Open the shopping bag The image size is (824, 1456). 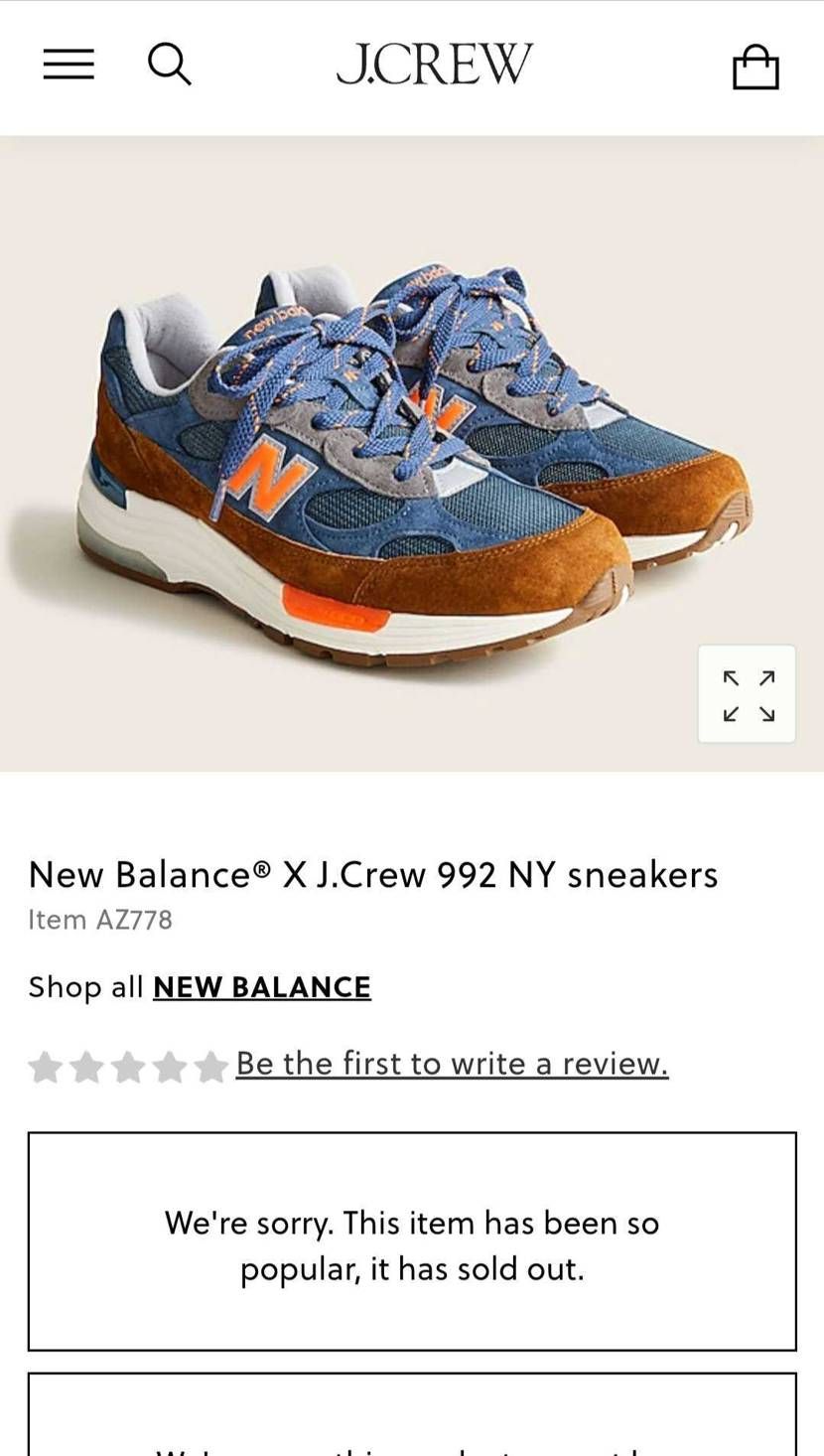click(755, 68)
